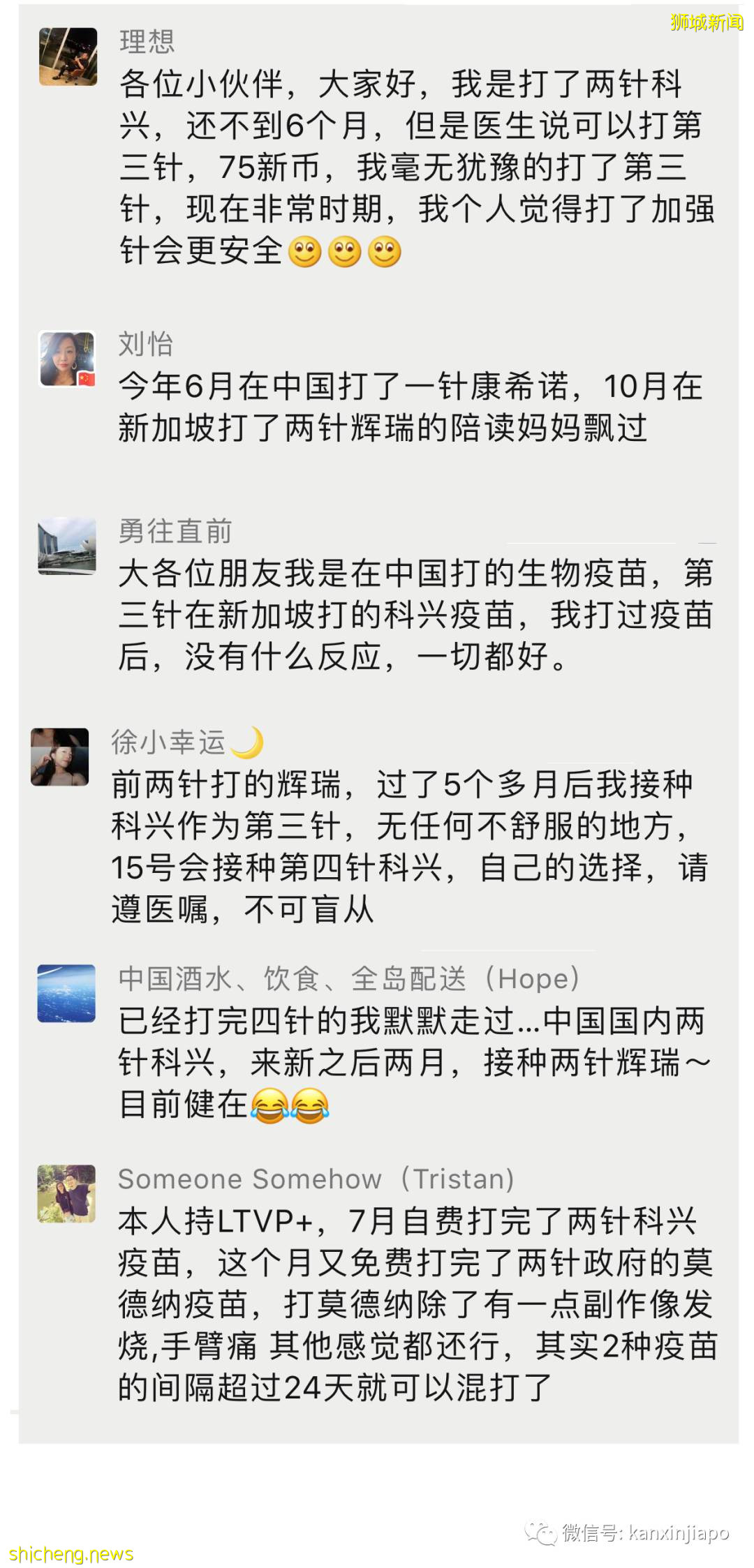Open Someone Somehow's couple photo avatar
Screen dimensions: 754x1568
point(66,1193)
